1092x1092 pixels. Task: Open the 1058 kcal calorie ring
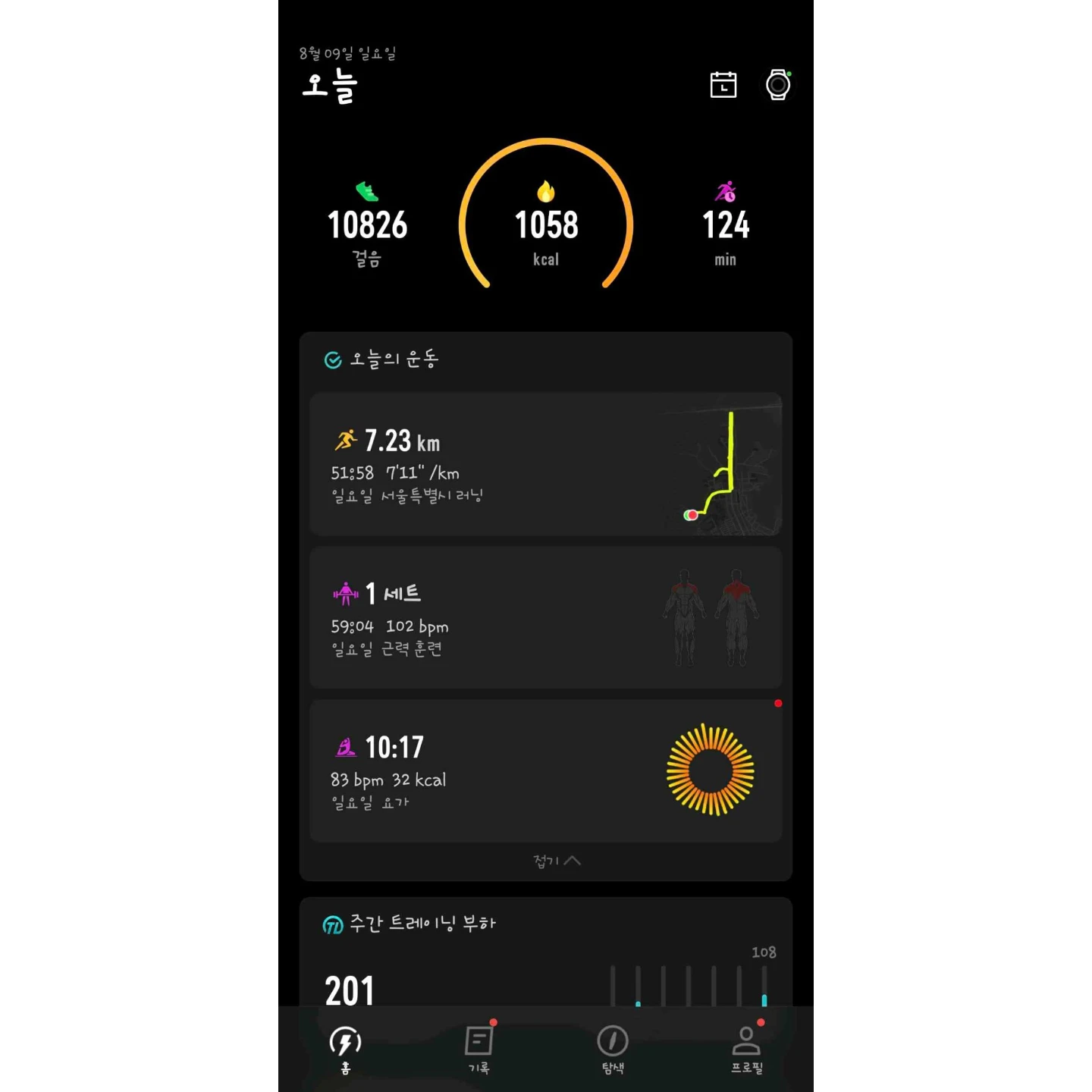[546, 215]
